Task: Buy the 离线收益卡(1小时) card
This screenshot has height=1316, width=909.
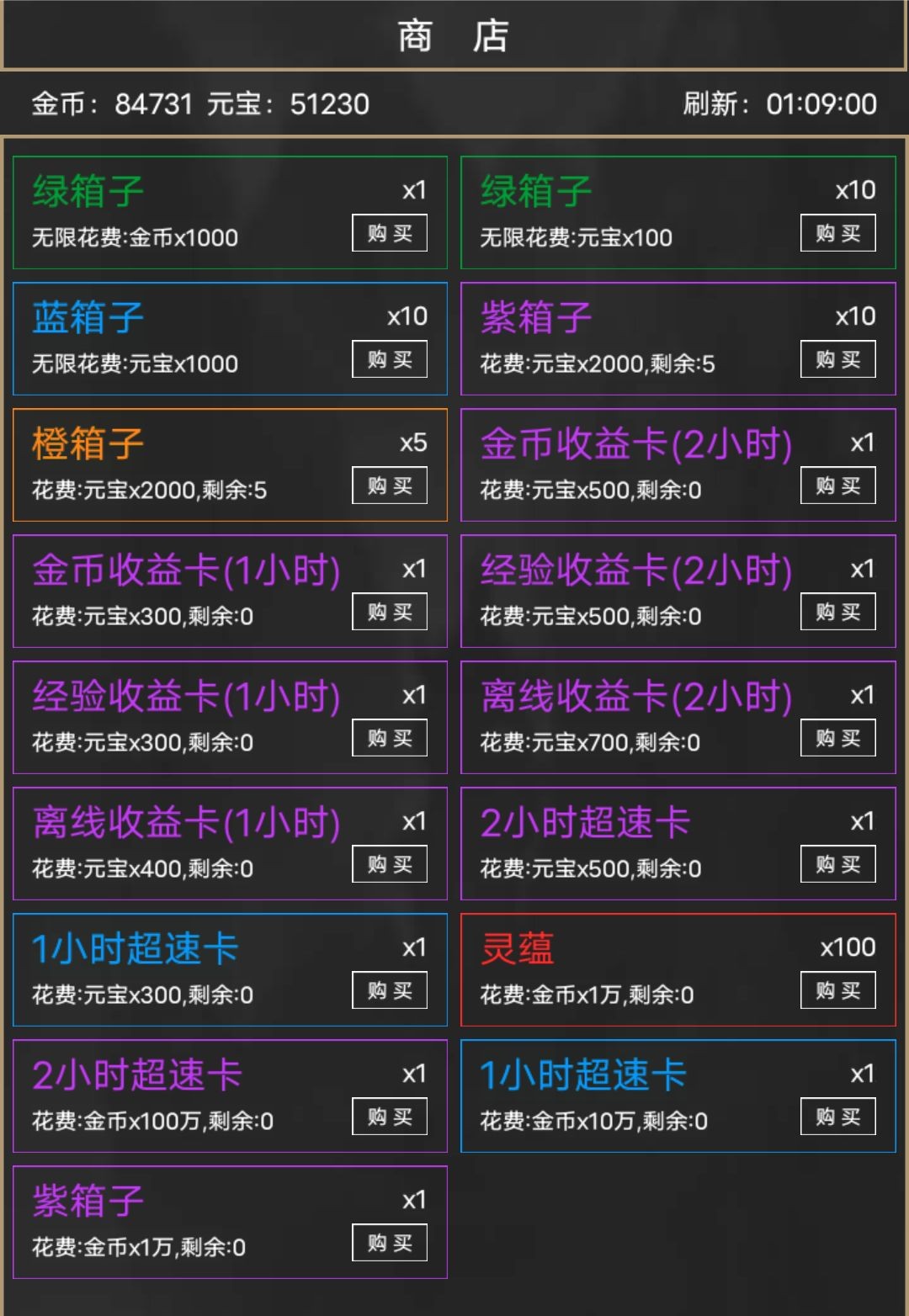Action: click(x=389, y=864)
